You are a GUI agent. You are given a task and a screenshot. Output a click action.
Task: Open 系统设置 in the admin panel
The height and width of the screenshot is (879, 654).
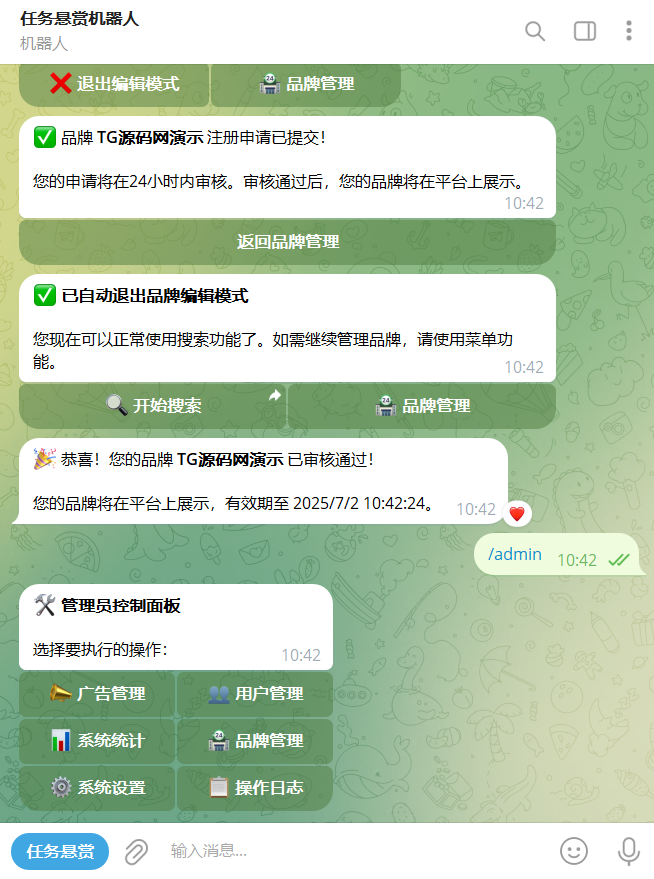pyautogui.click(x=97, y=788)
